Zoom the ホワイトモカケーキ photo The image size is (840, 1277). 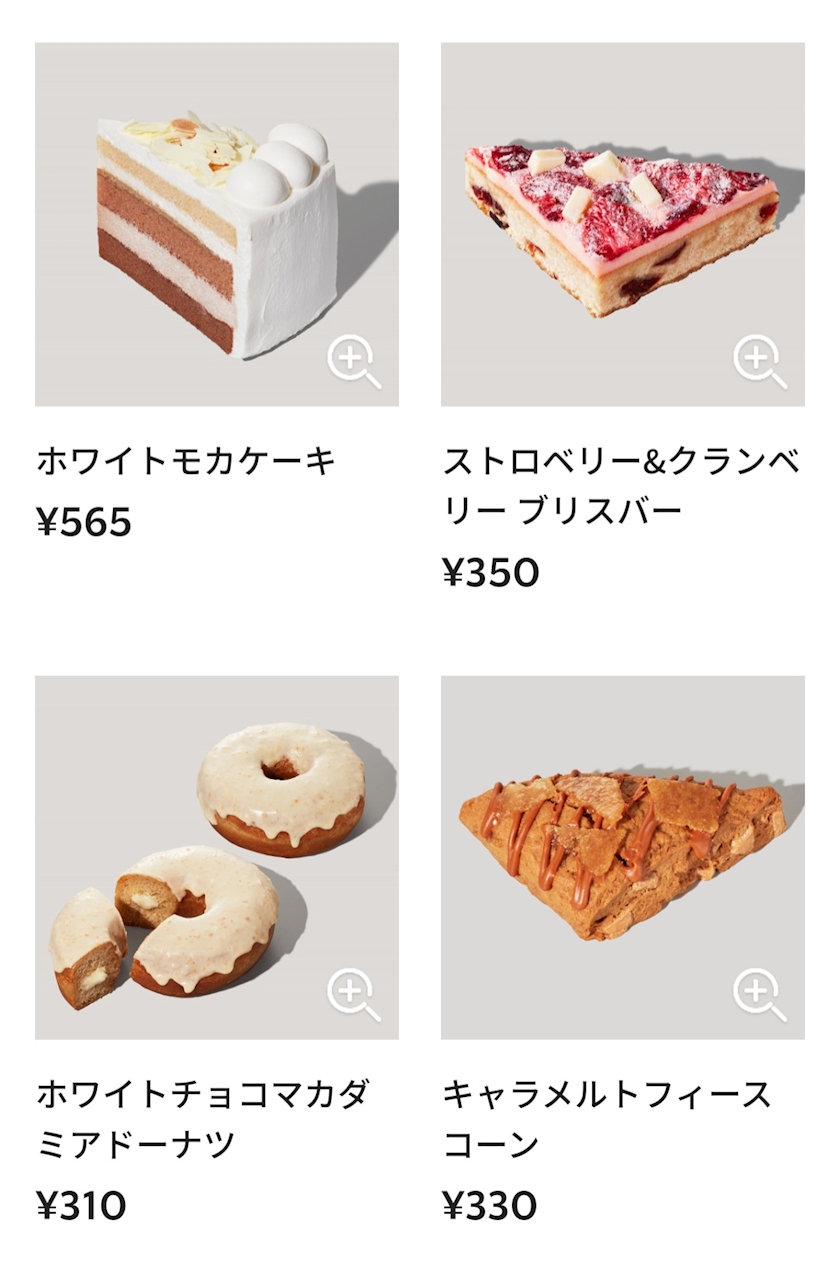(x=355, y=362)
